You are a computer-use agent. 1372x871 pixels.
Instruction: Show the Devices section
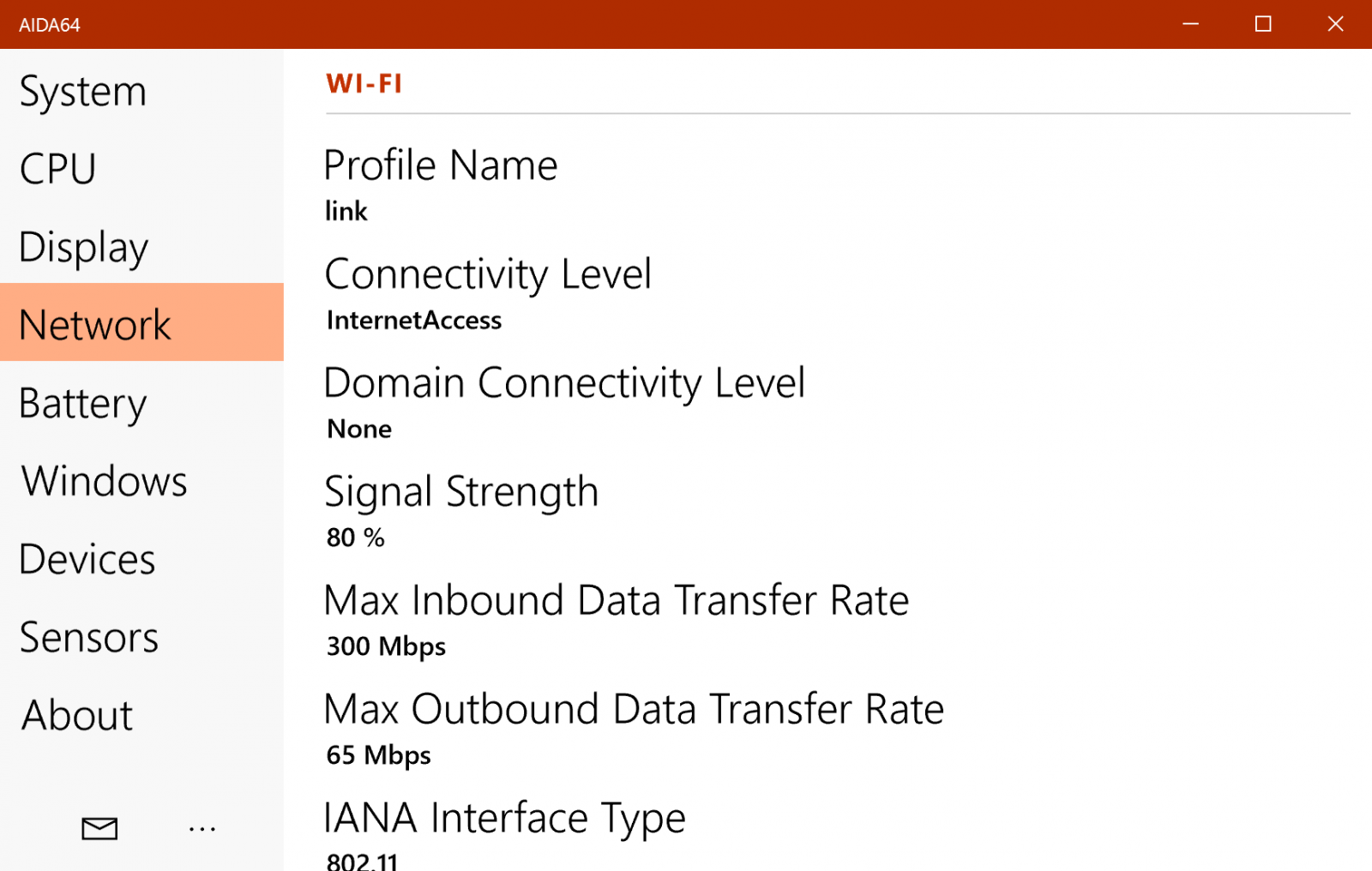[87, 559]
